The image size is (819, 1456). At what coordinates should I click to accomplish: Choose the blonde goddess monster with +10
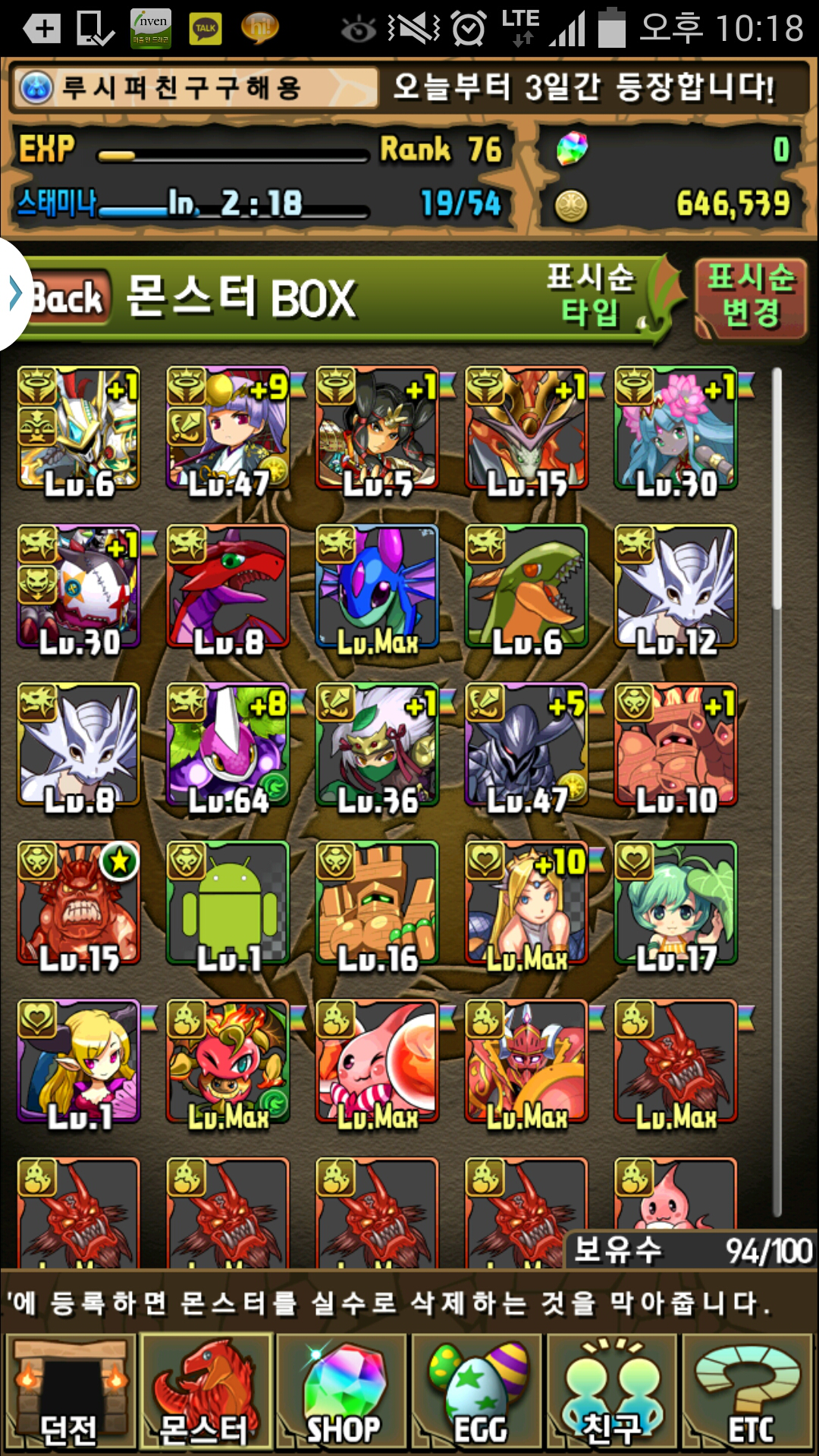pyautogui.click(x=526, y=902)
